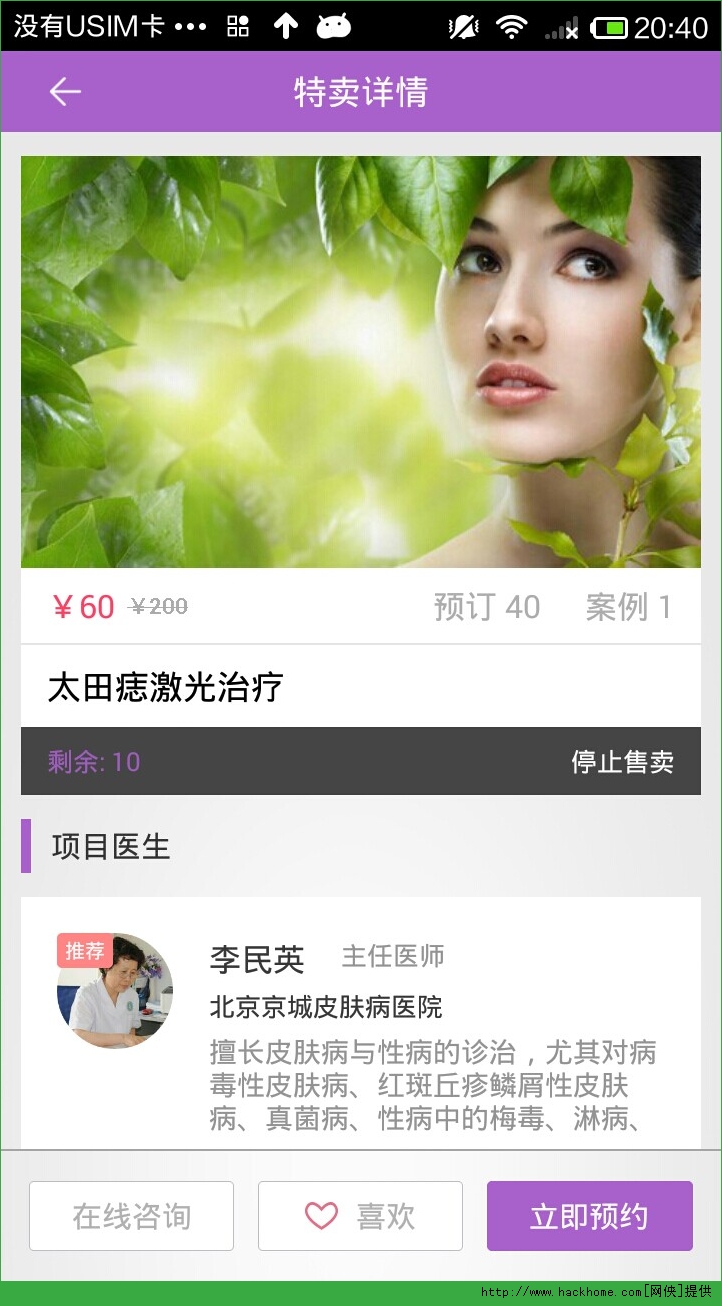The image size is (722, 1306).
Task: Like this deal with 喜欢 button
Action: tap(360, 1216)
